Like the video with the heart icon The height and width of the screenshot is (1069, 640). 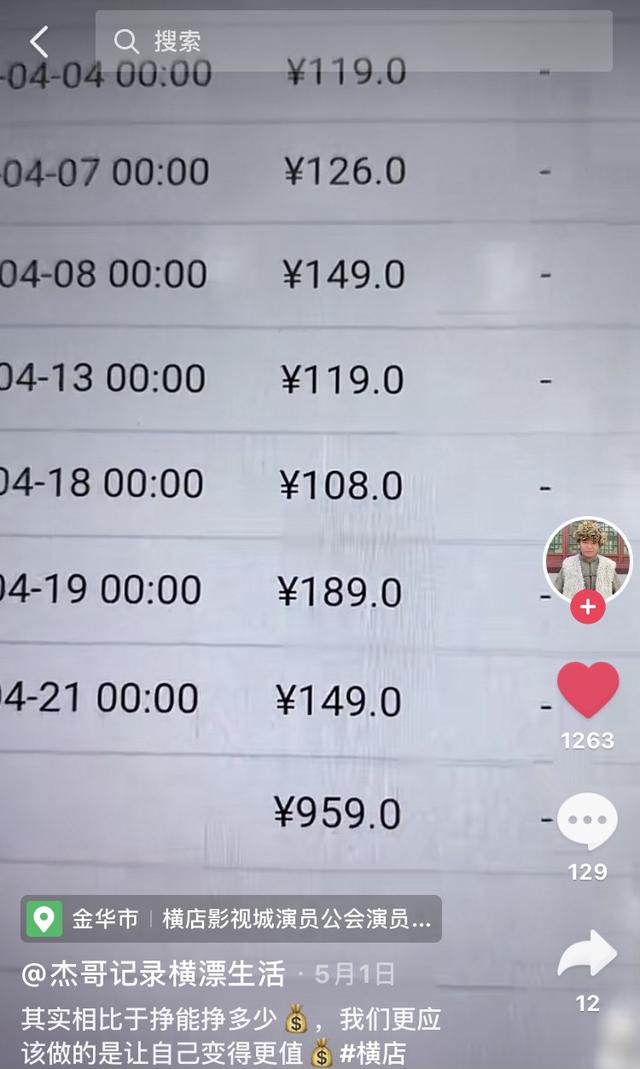pos(588,689)
